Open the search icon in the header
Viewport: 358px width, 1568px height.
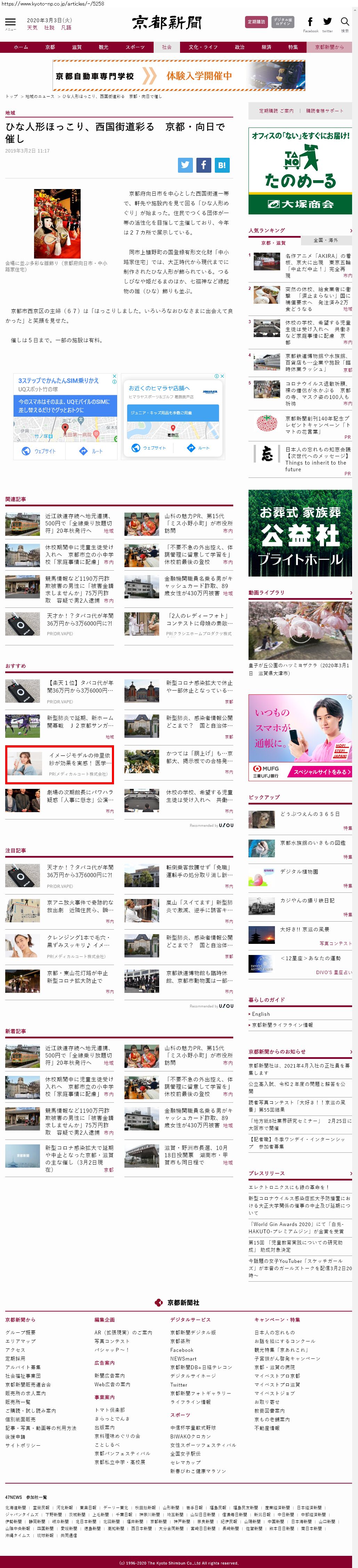point(344,23)
